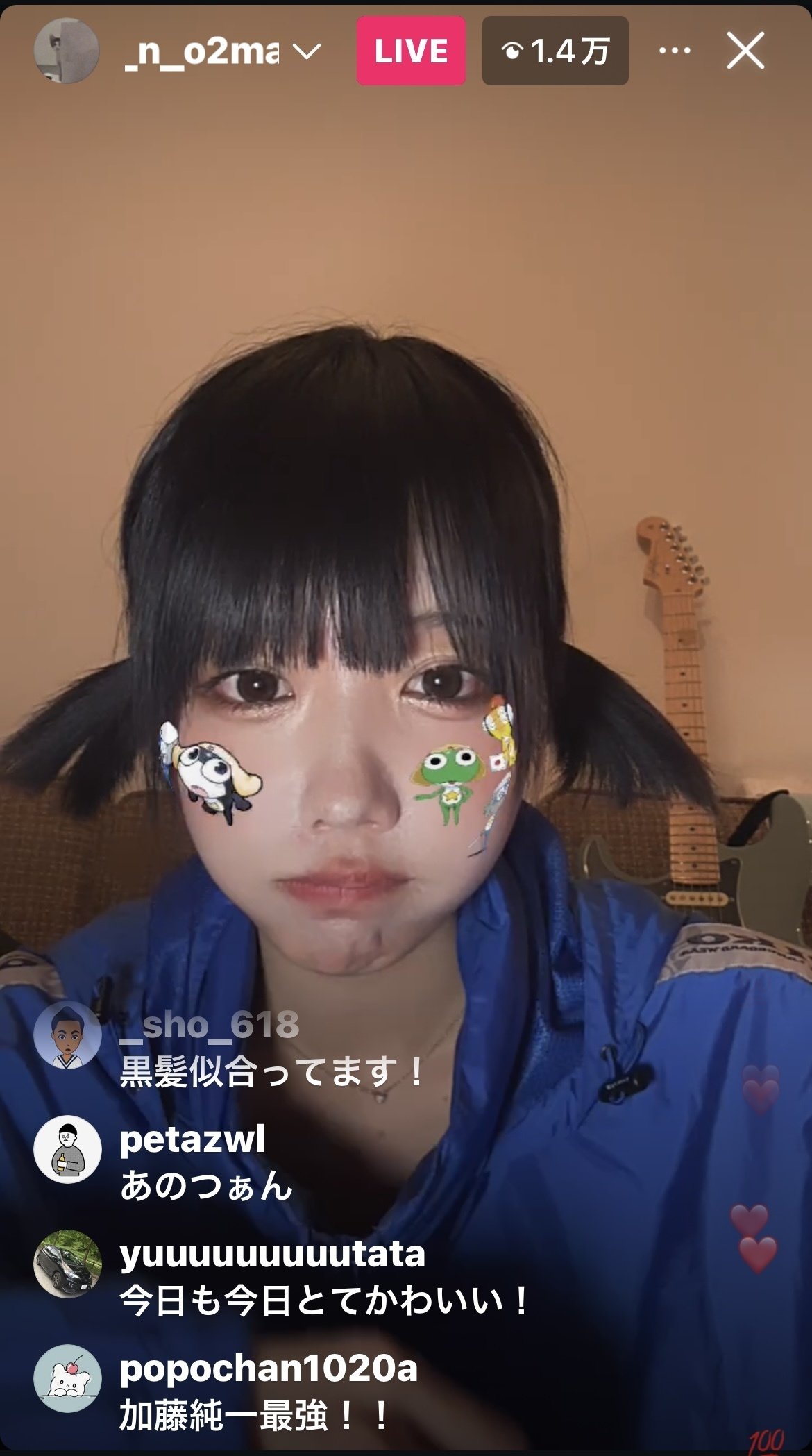Open the host's profile picture
The image size is (812, 1456).
point(67,51)
